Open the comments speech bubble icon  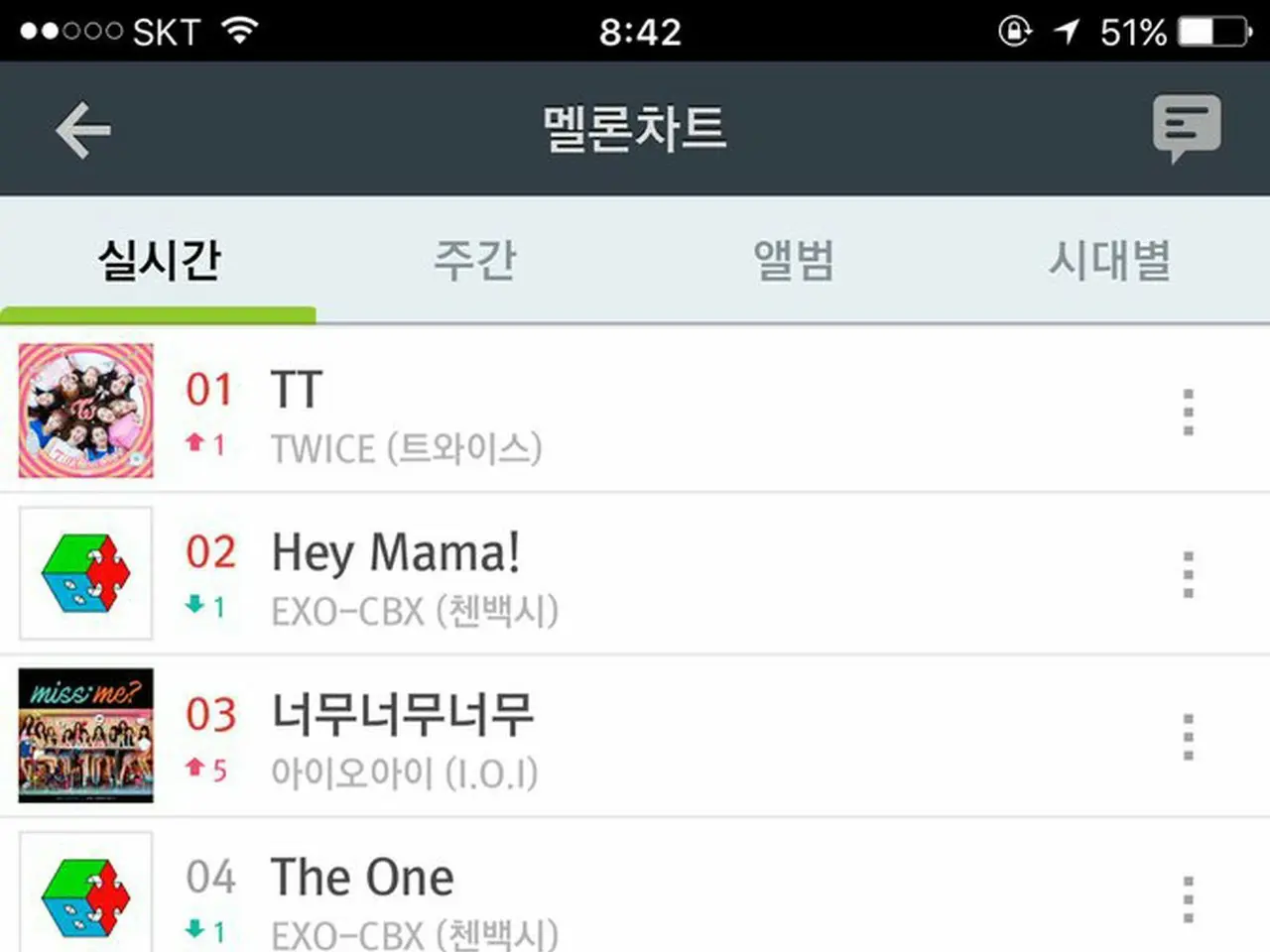tap(1187, 129)
